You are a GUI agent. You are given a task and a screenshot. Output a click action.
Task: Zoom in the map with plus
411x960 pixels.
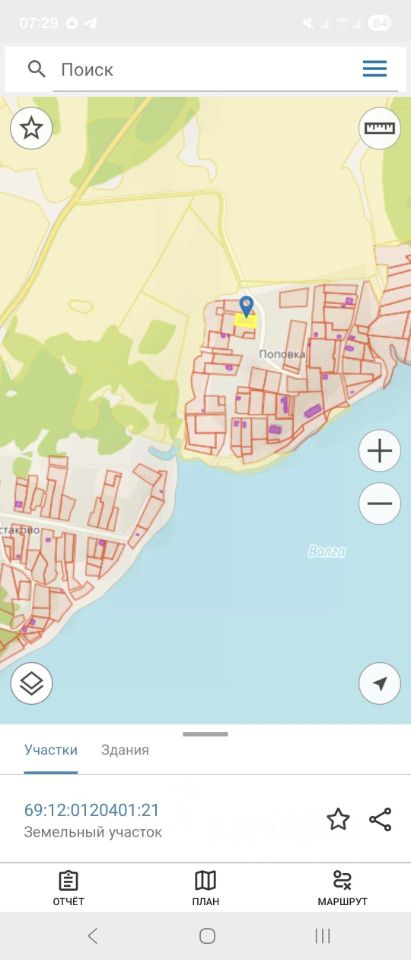pos(380,451)
